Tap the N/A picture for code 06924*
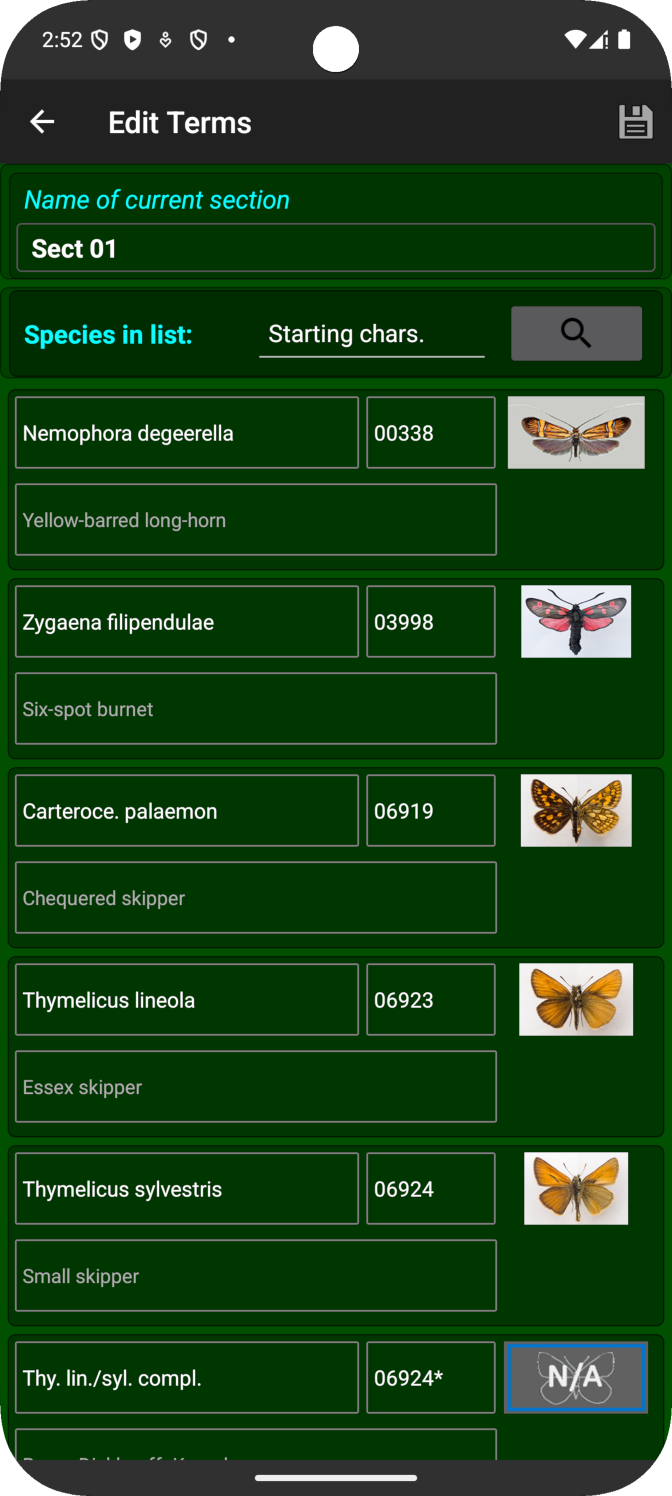Viewport: 672px width, 1496px height. [x=576, y=1378]
